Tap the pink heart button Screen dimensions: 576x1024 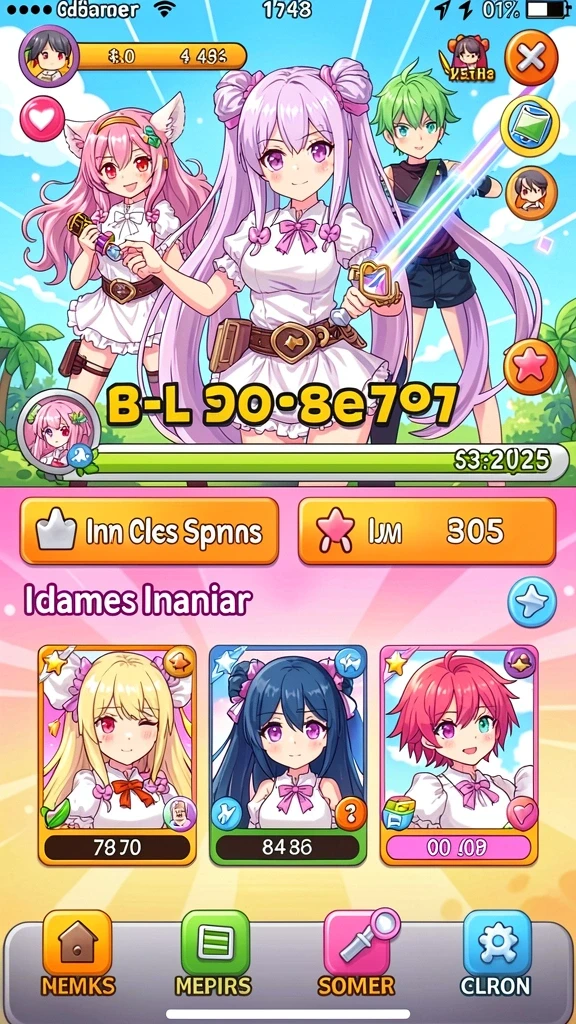point(42,119)
